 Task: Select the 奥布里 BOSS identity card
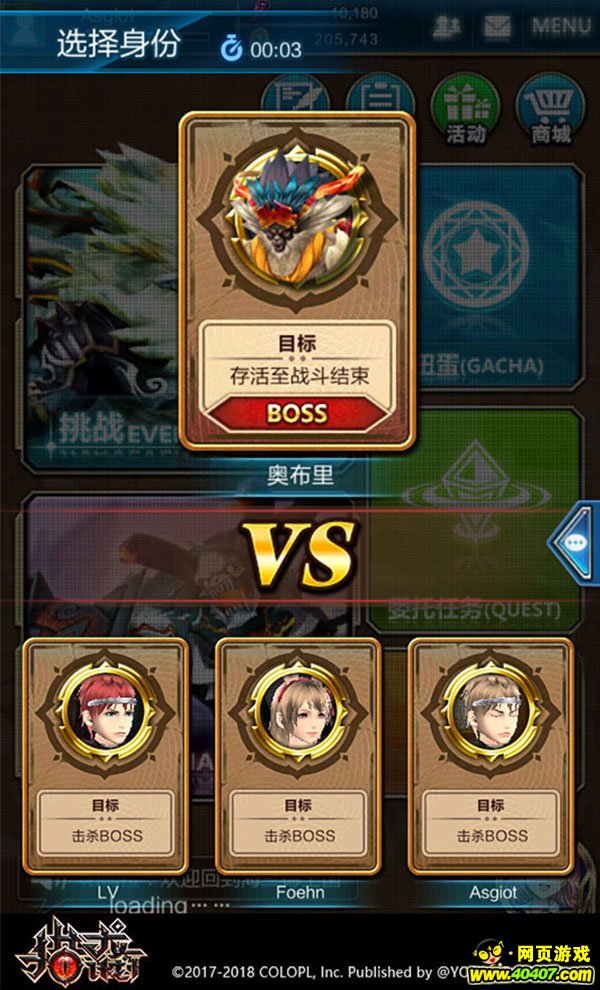pyautogui.click(x=297, y=280)
